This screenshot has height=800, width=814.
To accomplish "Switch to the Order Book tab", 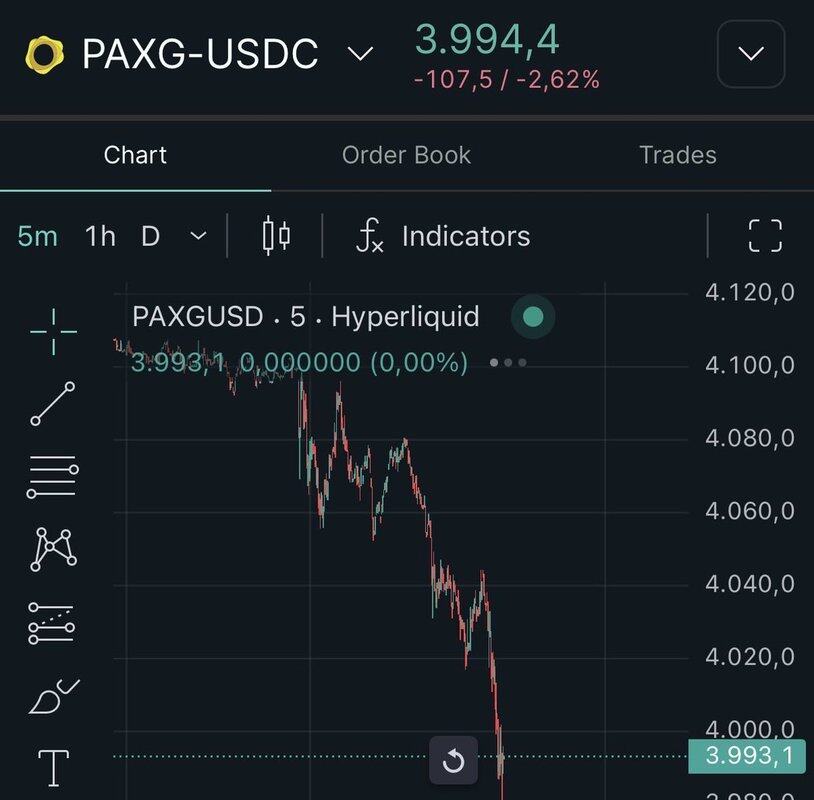I will pyautogui.click(x=406, y=155).
